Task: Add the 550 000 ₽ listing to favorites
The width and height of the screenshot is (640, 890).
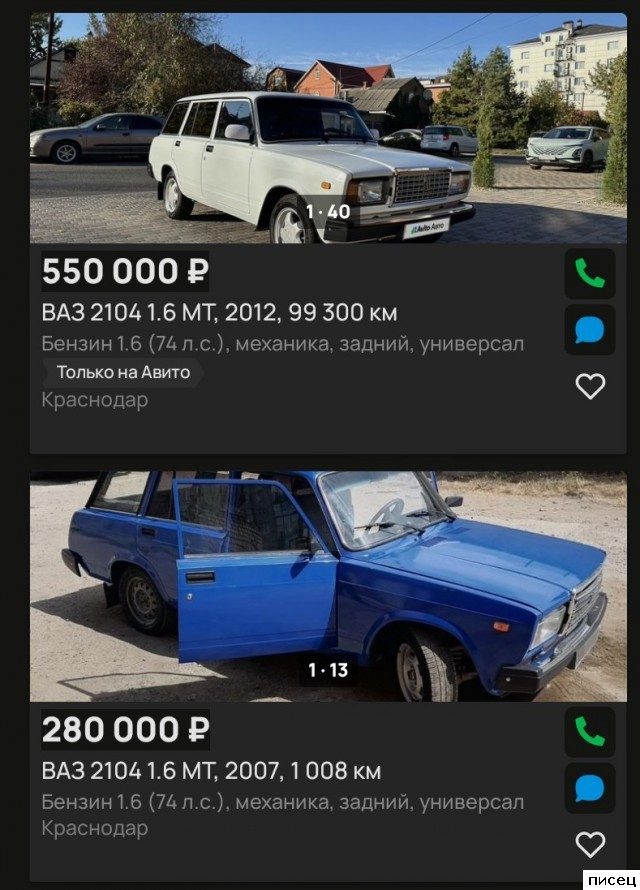Action: tap(590, 386)
